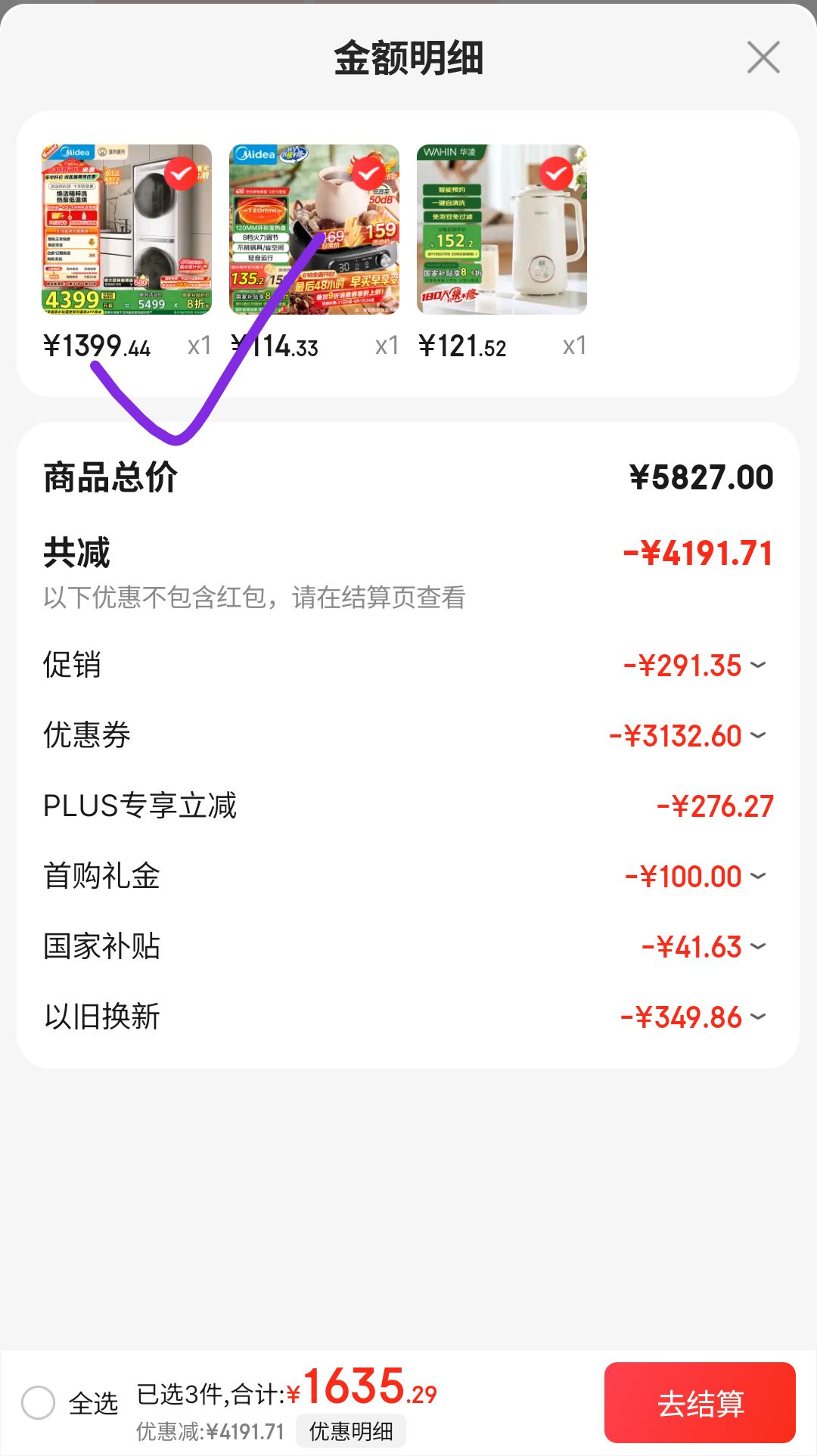Image resolution: width=817 pixels, height=1456 pixels.
Task: Uncheck the ¥1399.44 washing machine item
Action: point(181,174)
